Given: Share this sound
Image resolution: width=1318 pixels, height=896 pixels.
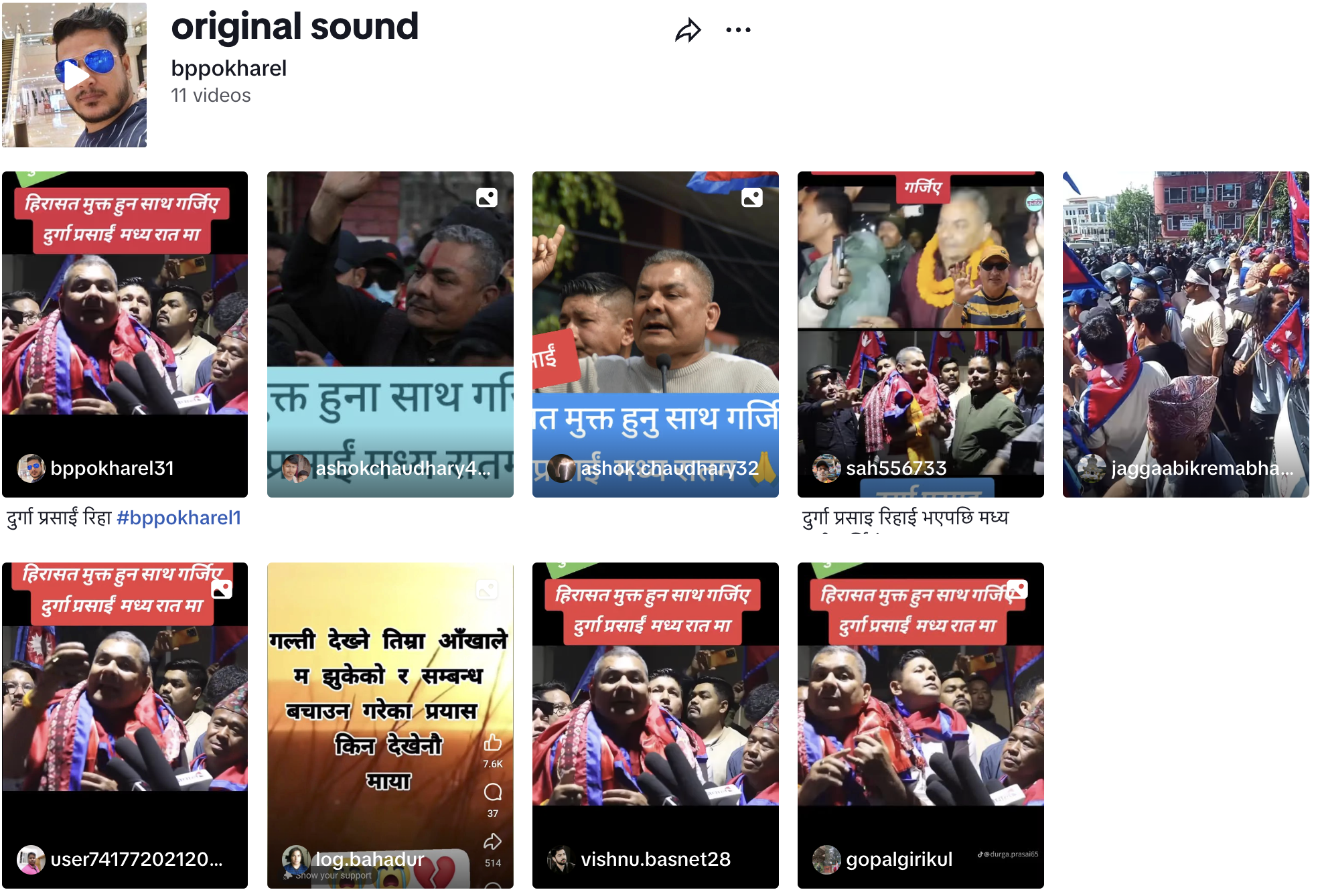Looking at the screenshot, I should (687, 30).
